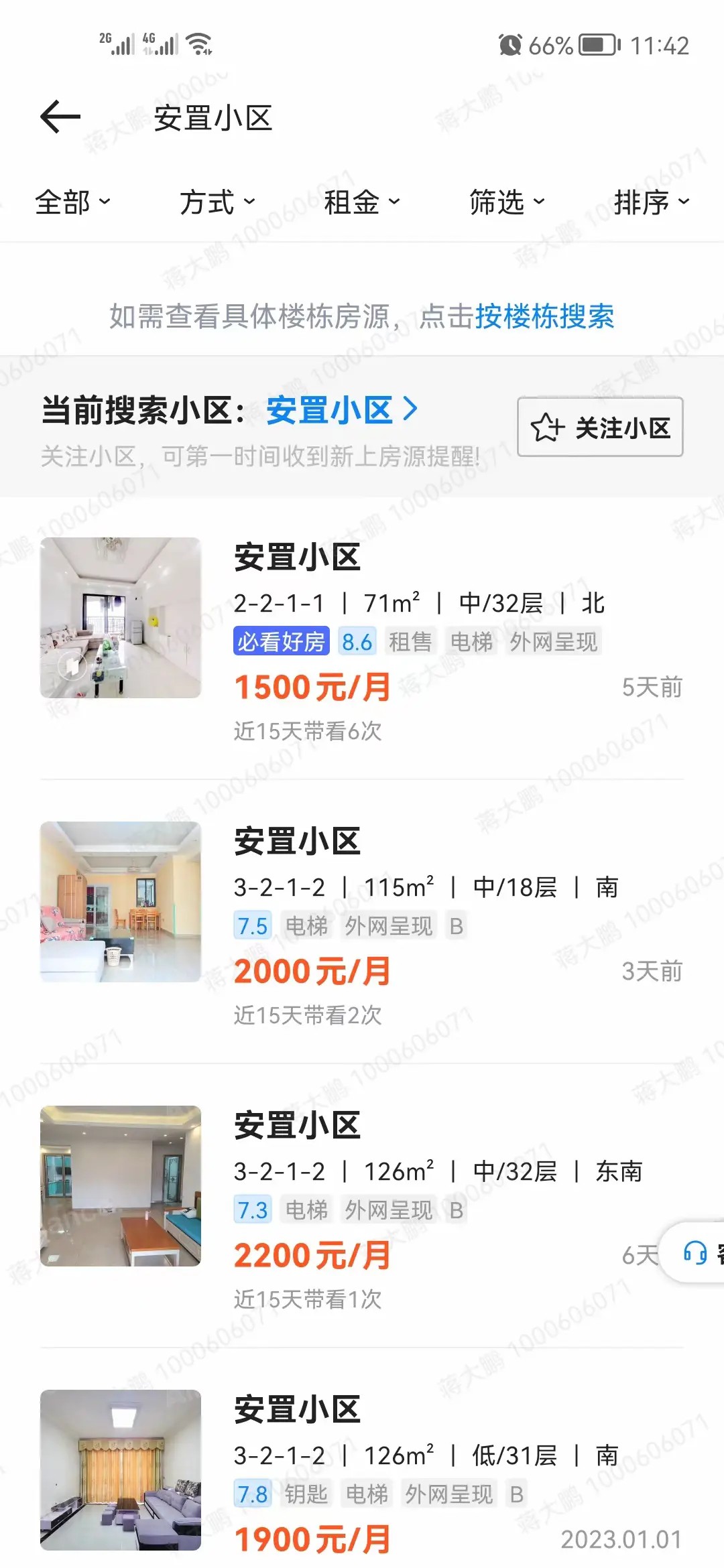Go back from 安置小区 page
Viewport: 724px width, 1568px height.
[60, 117]
